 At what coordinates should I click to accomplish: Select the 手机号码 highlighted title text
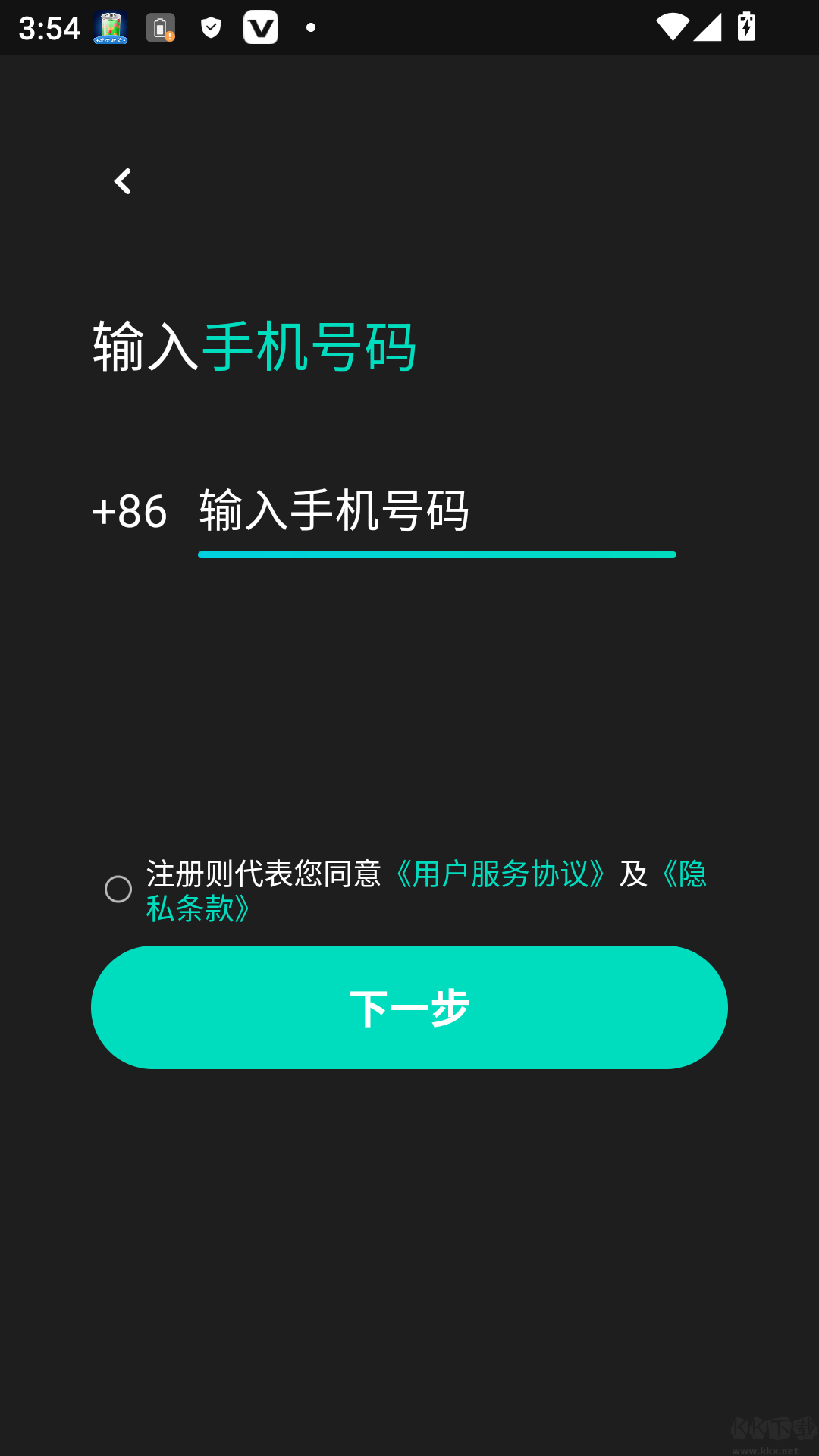312,345
